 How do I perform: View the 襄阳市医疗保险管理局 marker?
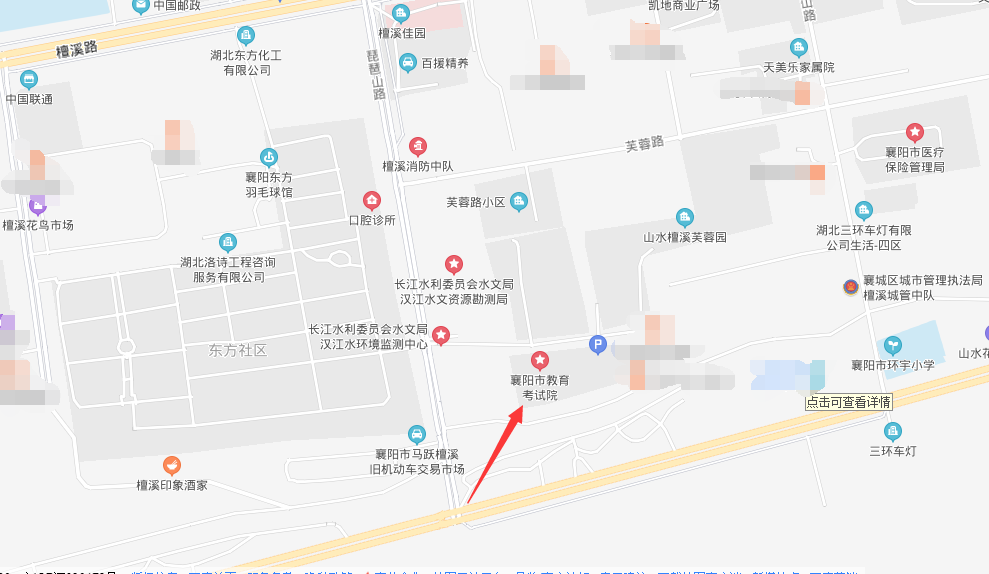[914, 132]
